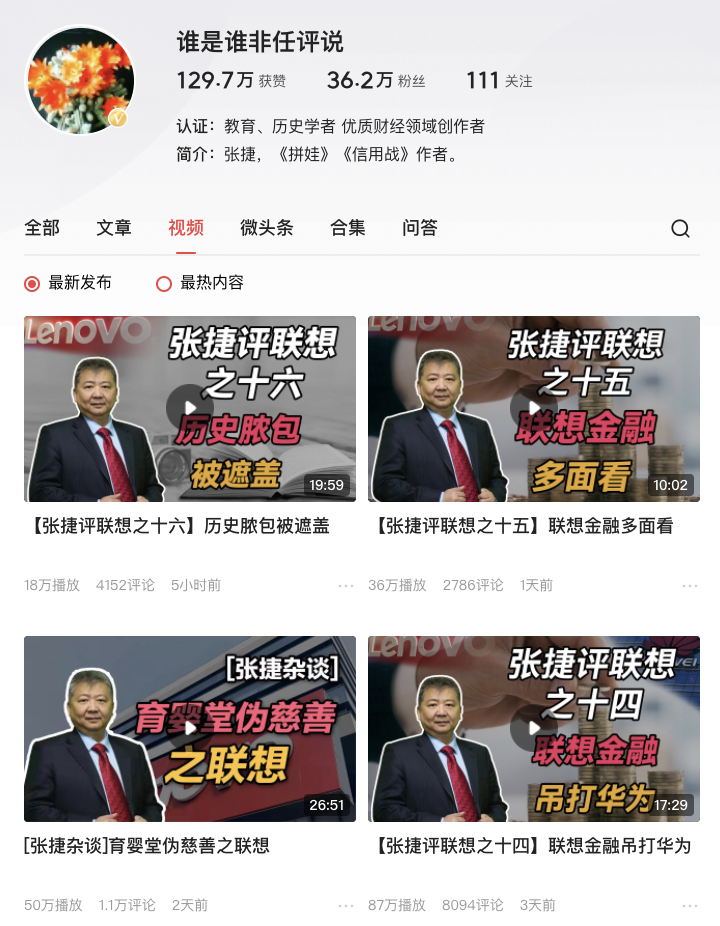Switch to the 微头条 tab
This screenshot has height=926, width=720.
pyautogui.click(x=267, y=228)
